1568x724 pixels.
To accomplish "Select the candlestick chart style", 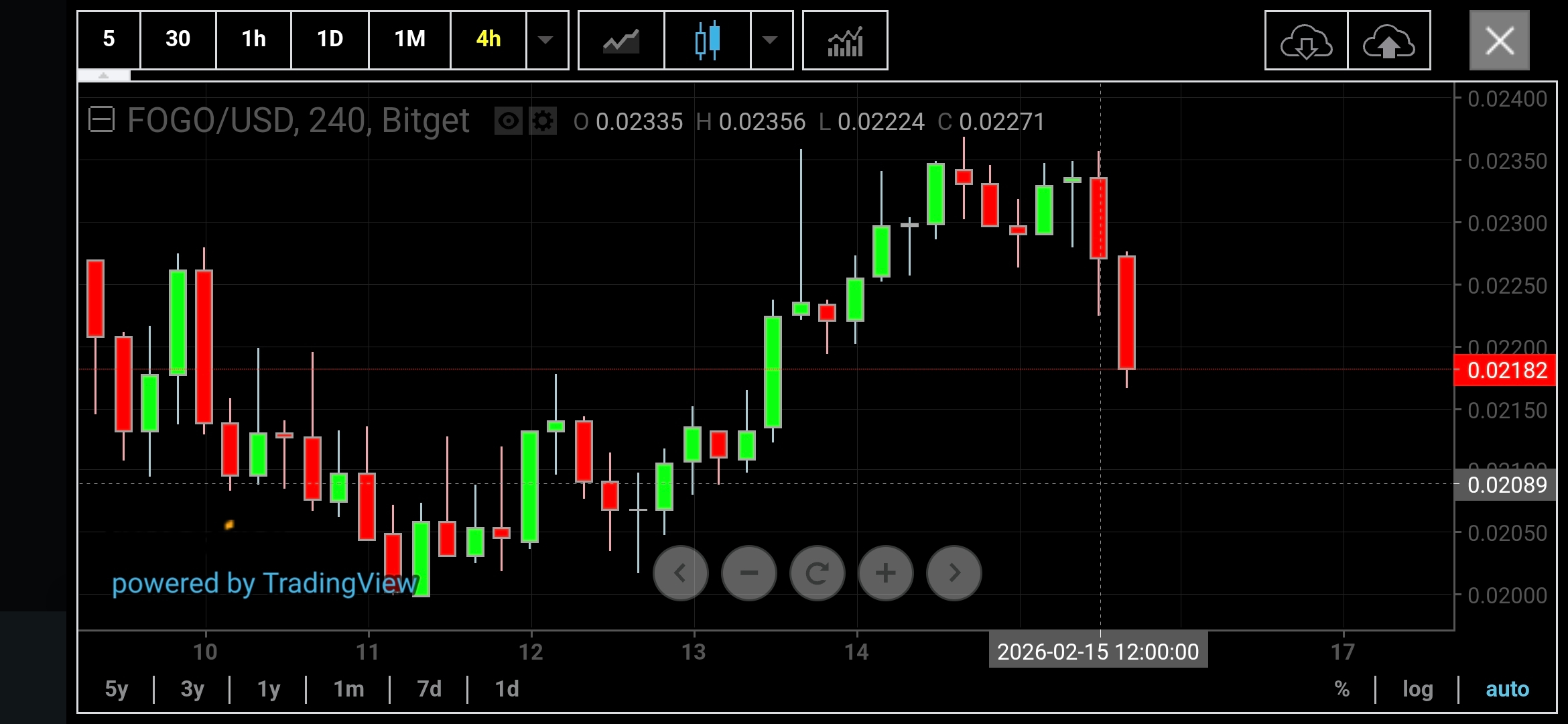I will coord(707,40).
